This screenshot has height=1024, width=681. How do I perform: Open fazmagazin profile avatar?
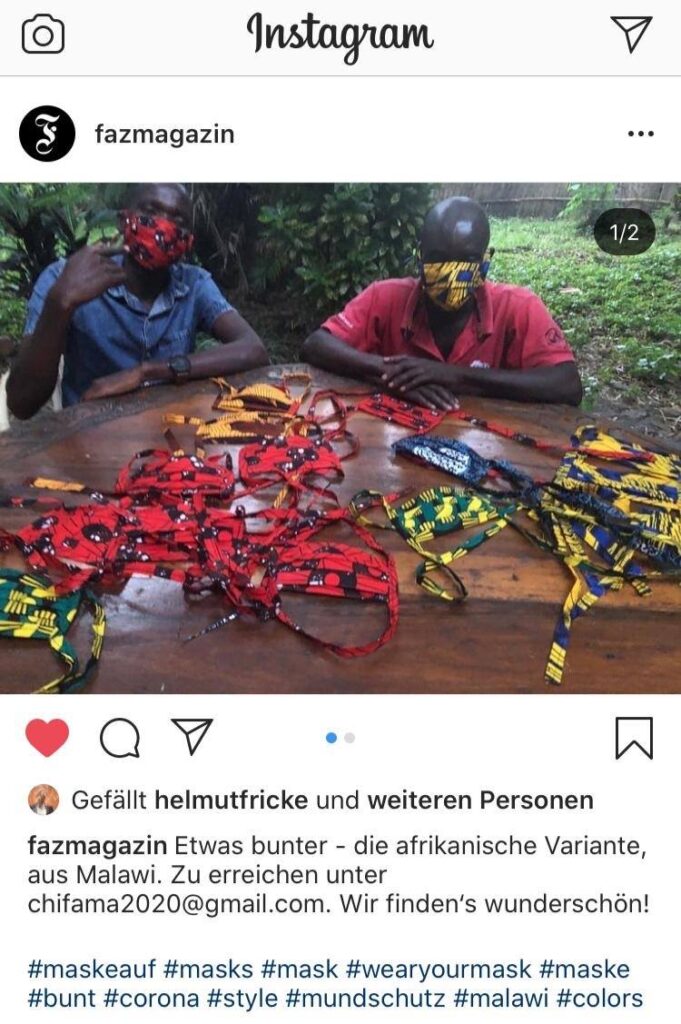(x=47, y=134)
